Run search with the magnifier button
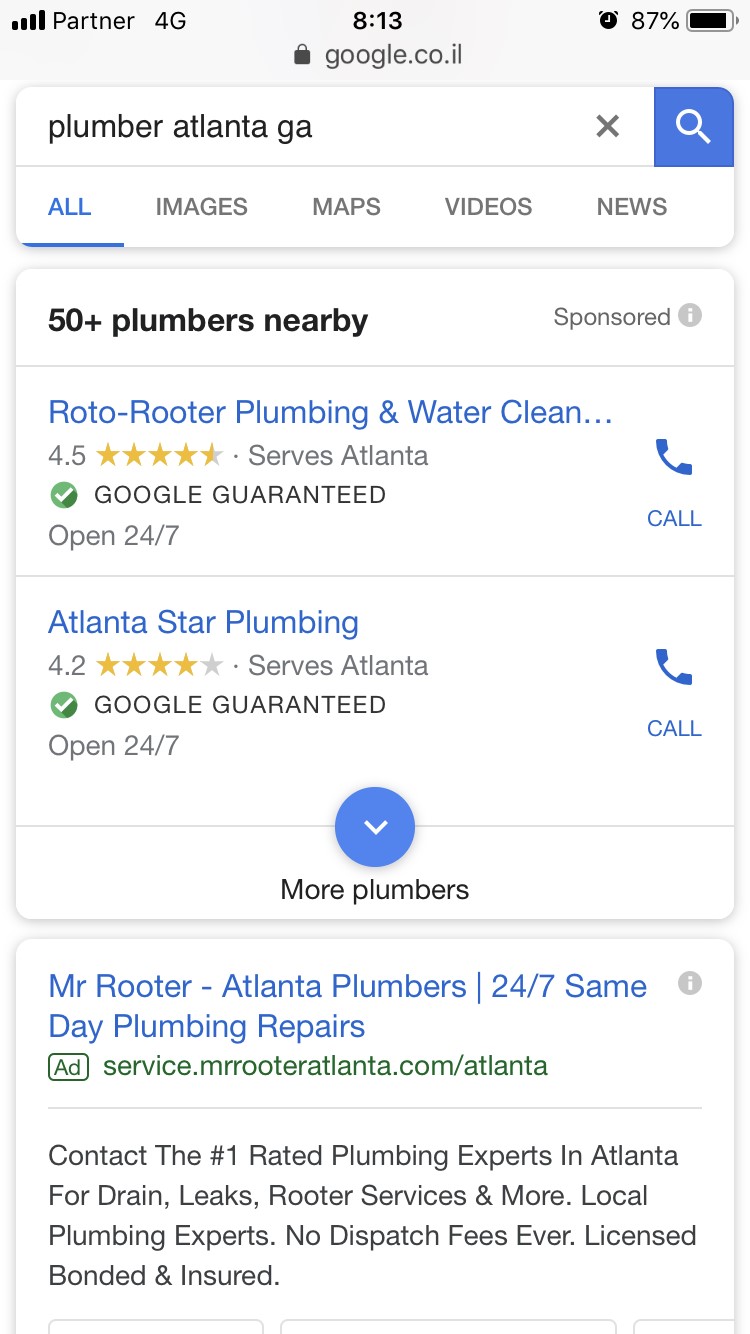This screenshot has height=1334, width=750. point(693,127)
